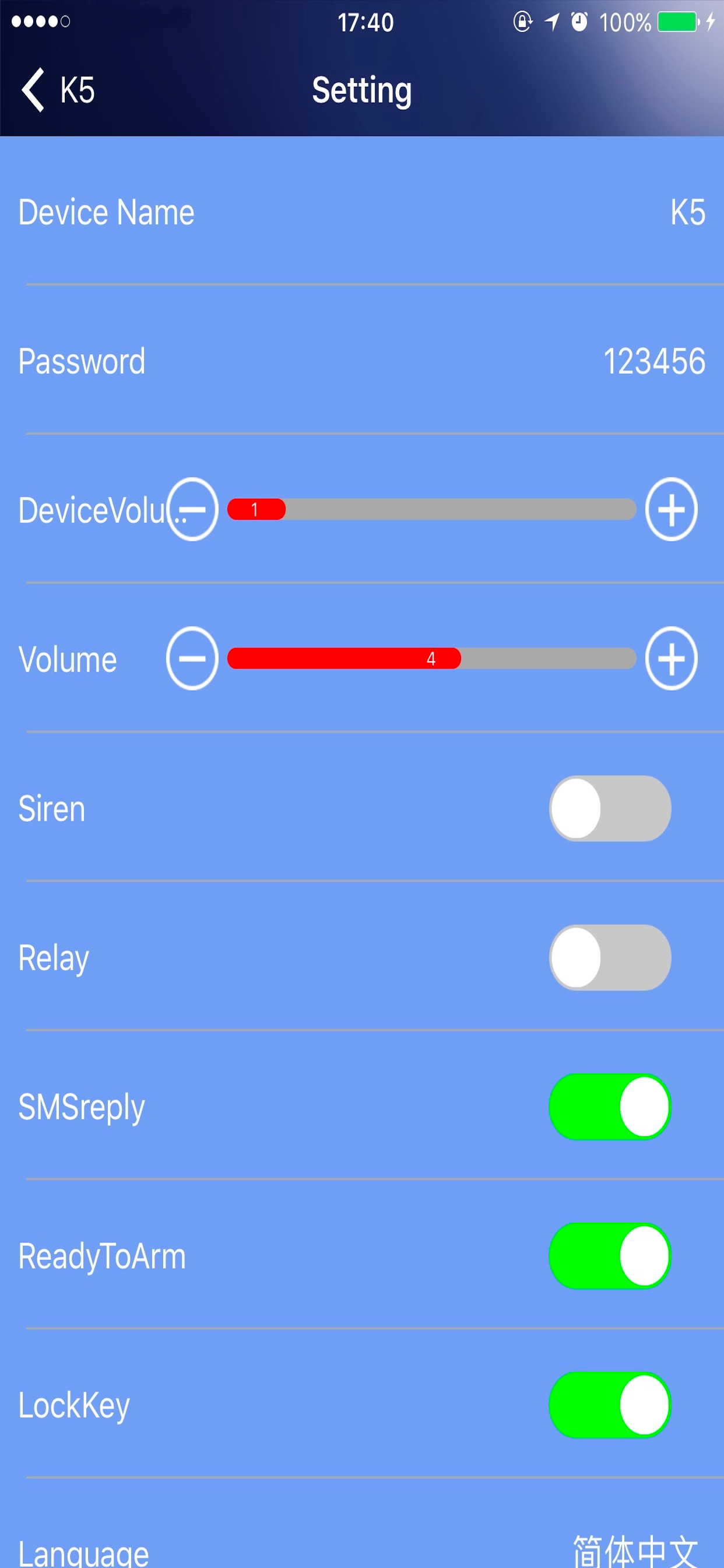This screenshot has width=724, height=1568.
Task: Decrease Volume using the minus icon
Action: [x=192, y=659]
